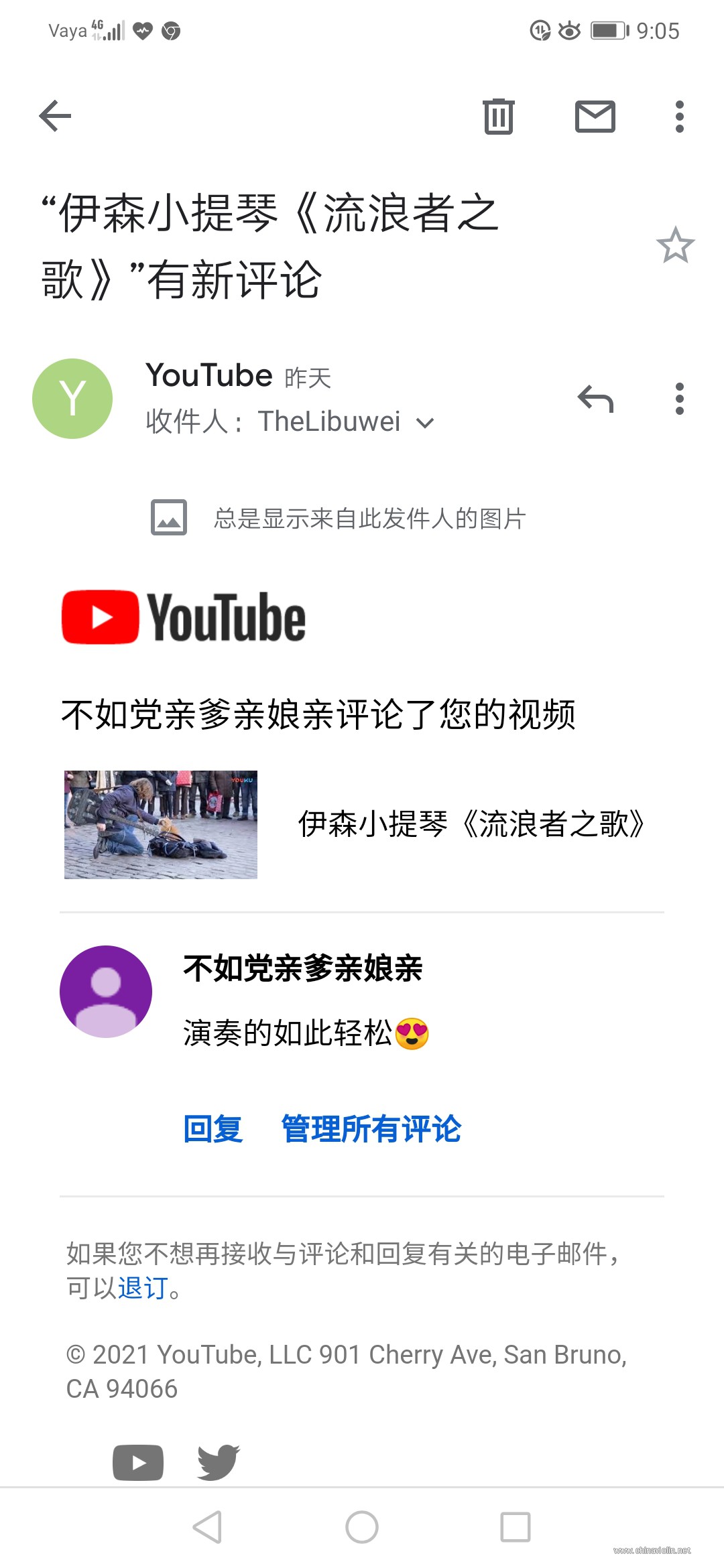
Task: Tap the 退订 unsubscribe link
Action: tap(142, 1288)
